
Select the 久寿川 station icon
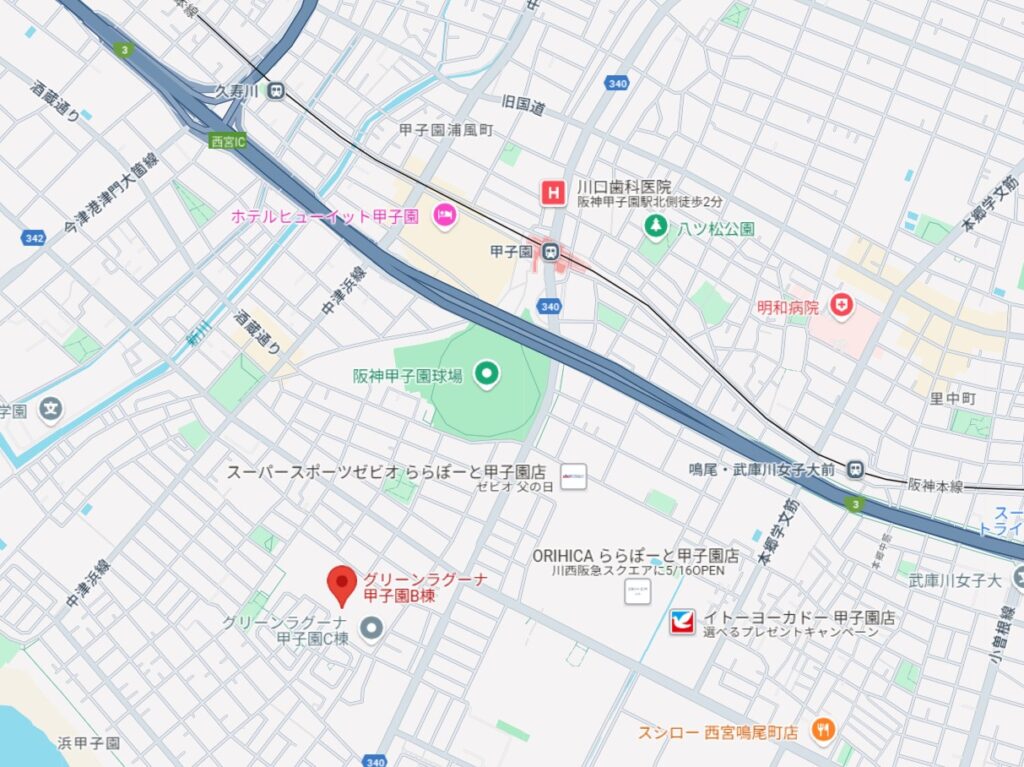(274, 91)
